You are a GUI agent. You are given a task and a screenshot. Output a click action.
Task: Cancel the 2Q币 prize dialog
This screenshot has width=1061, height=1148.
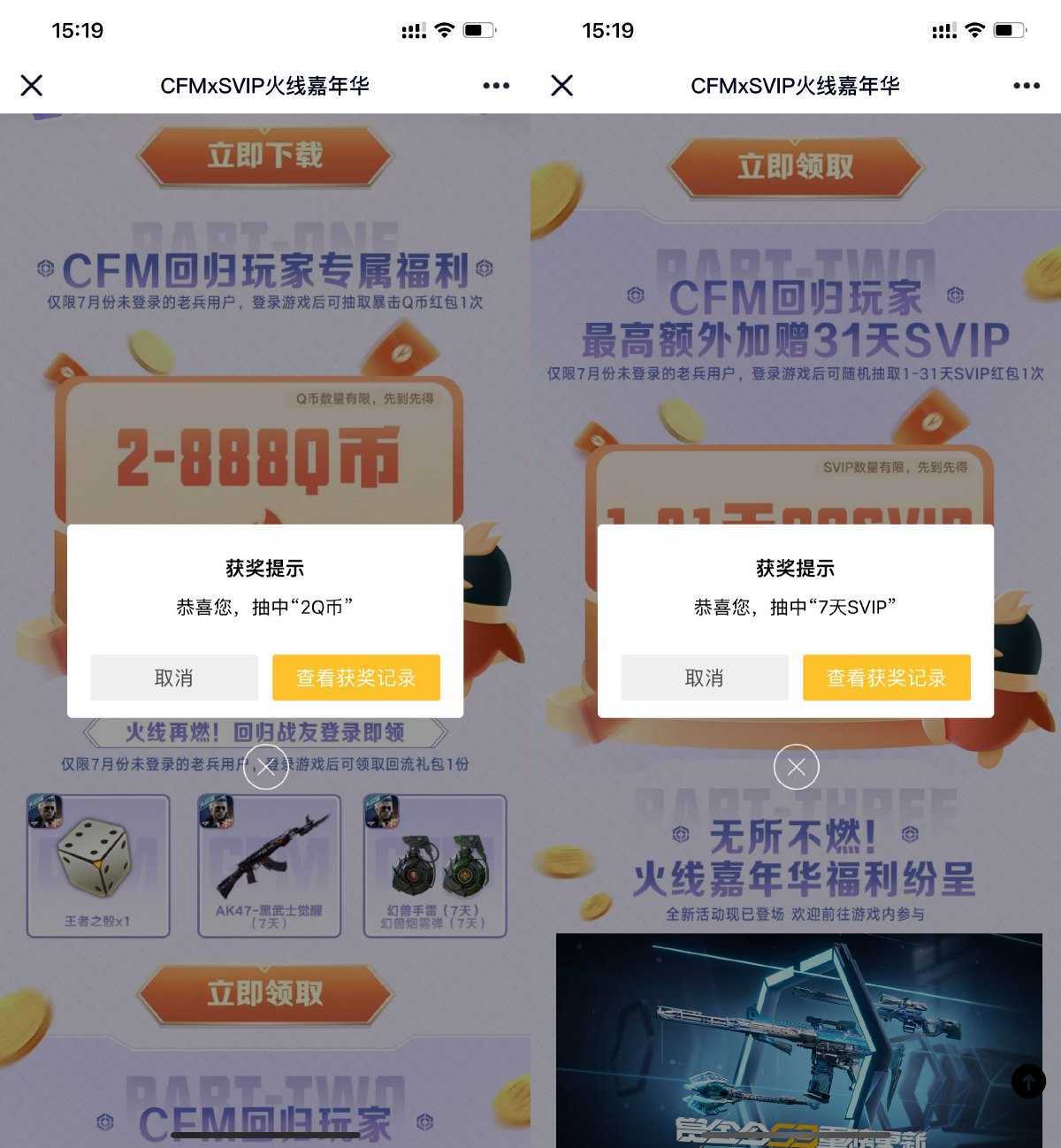coord(173,677)
